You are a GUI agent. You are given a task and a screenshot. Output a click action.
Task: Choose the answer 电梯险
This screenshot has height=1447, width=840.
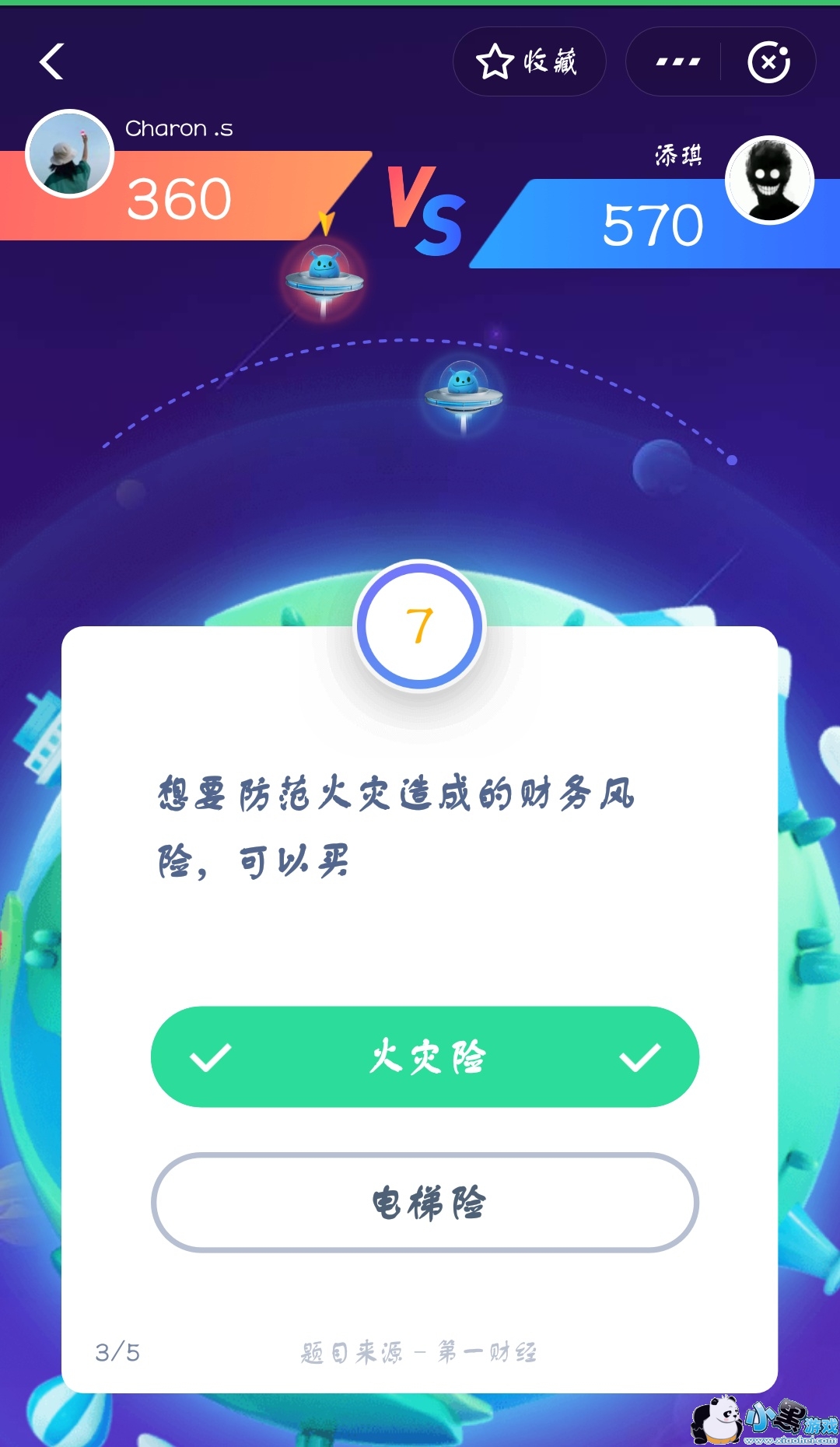click(x=425, y=1203)
